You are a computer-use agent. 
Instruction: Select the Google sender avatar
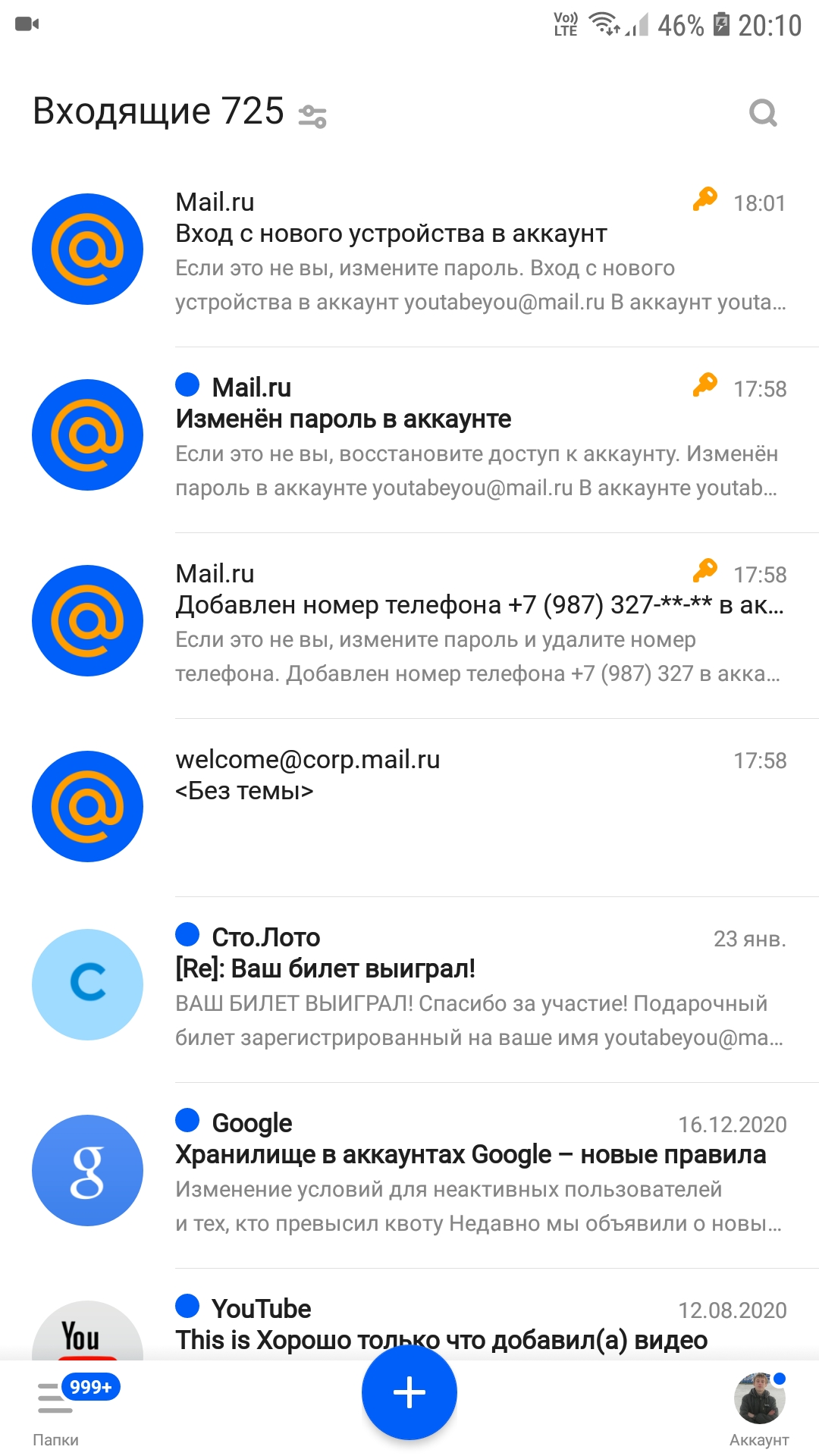pyautogui.click(x=87, y=1170)
